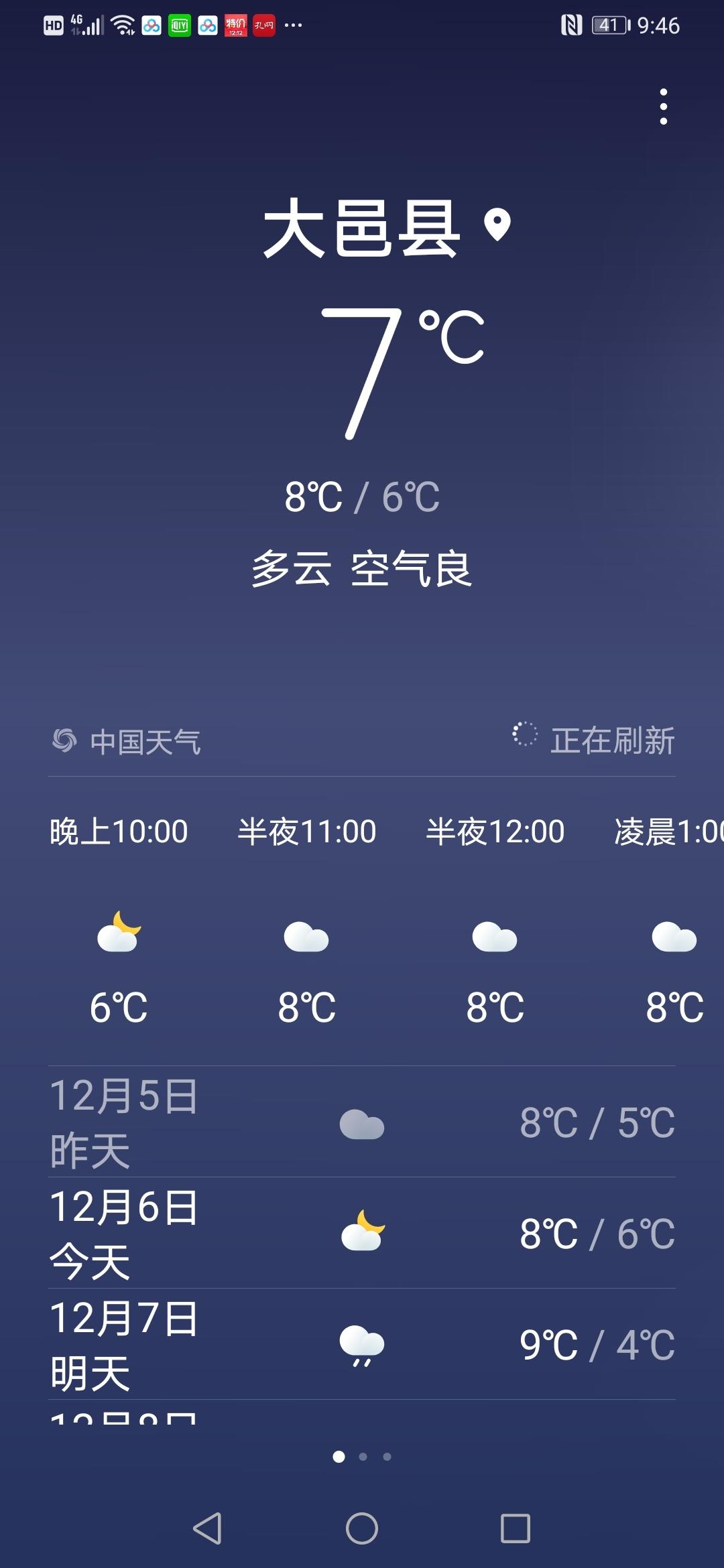The image size is (724, 1568).
Task: Tap the 孔网 notification icon
Action: 263,25
